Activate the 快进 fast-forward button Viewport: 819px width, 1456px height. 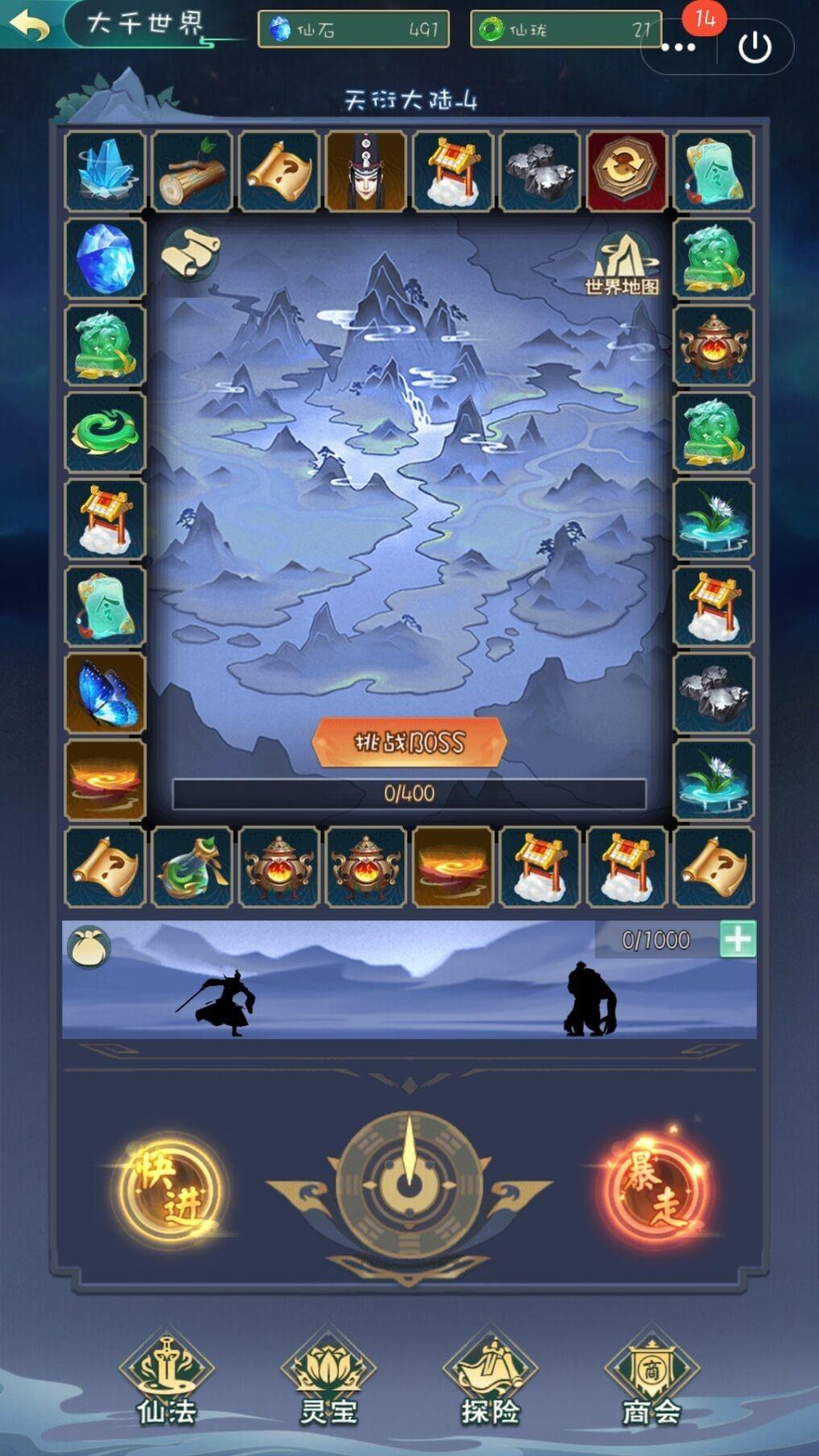[170, 1189]
